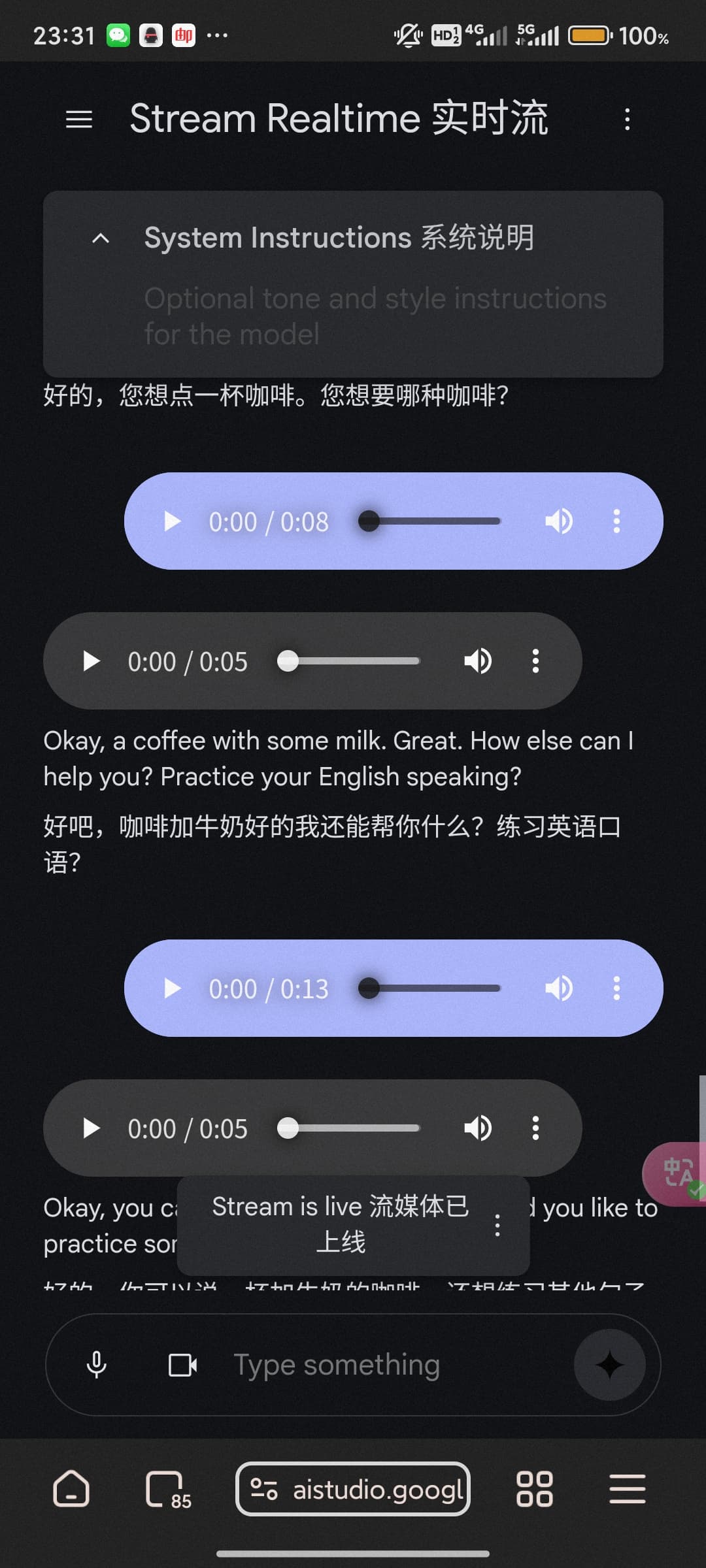
Task: Play the 0:13 audio clip
Action: pyautogui.click(x=172, y=988)
